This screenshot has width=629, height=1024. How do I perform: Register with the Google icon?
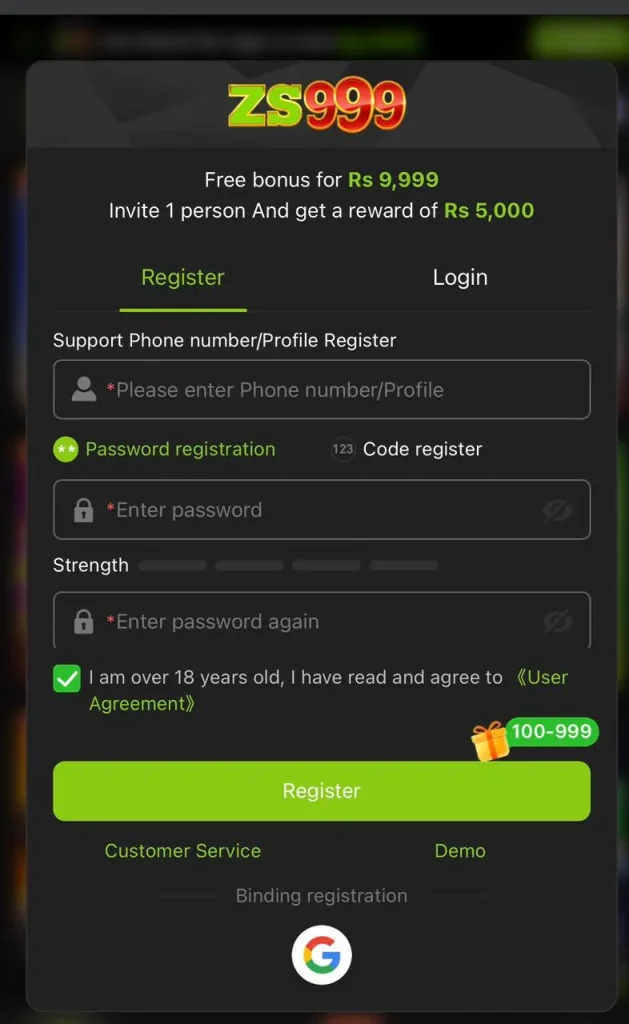321,956
